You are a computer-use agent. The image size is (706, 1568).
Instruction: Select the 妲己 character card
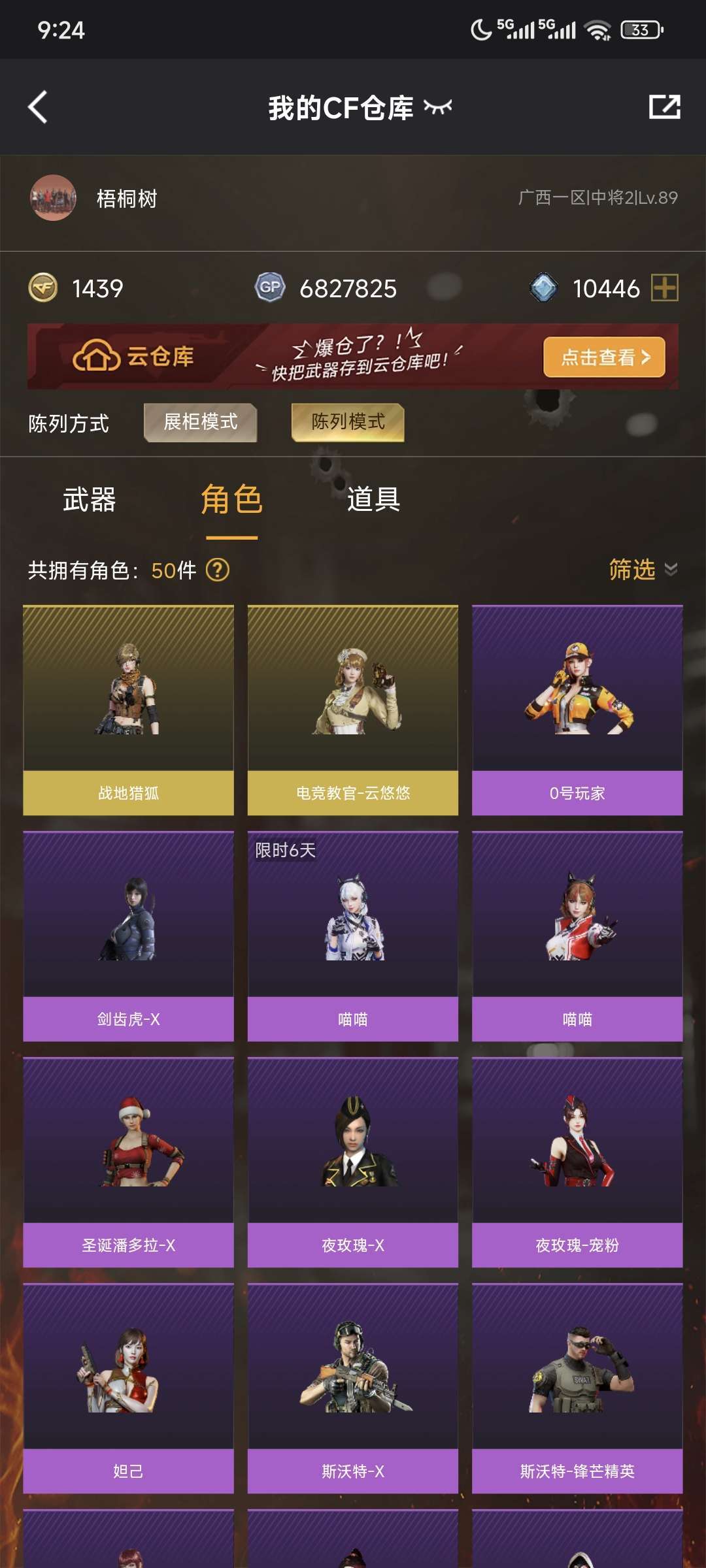coord(128,1388)
